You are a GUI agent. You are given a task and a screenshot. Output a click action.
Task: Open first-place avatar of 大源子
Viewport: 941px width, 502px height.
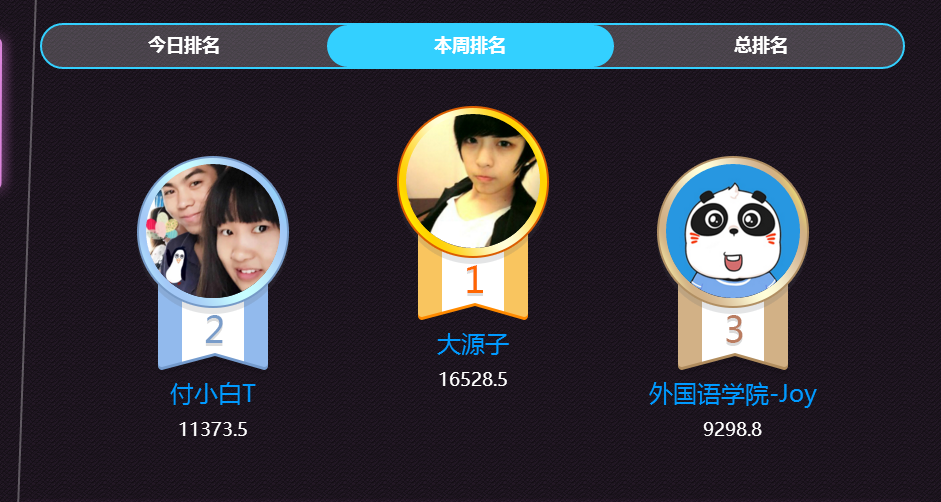[x=473, y=182]
